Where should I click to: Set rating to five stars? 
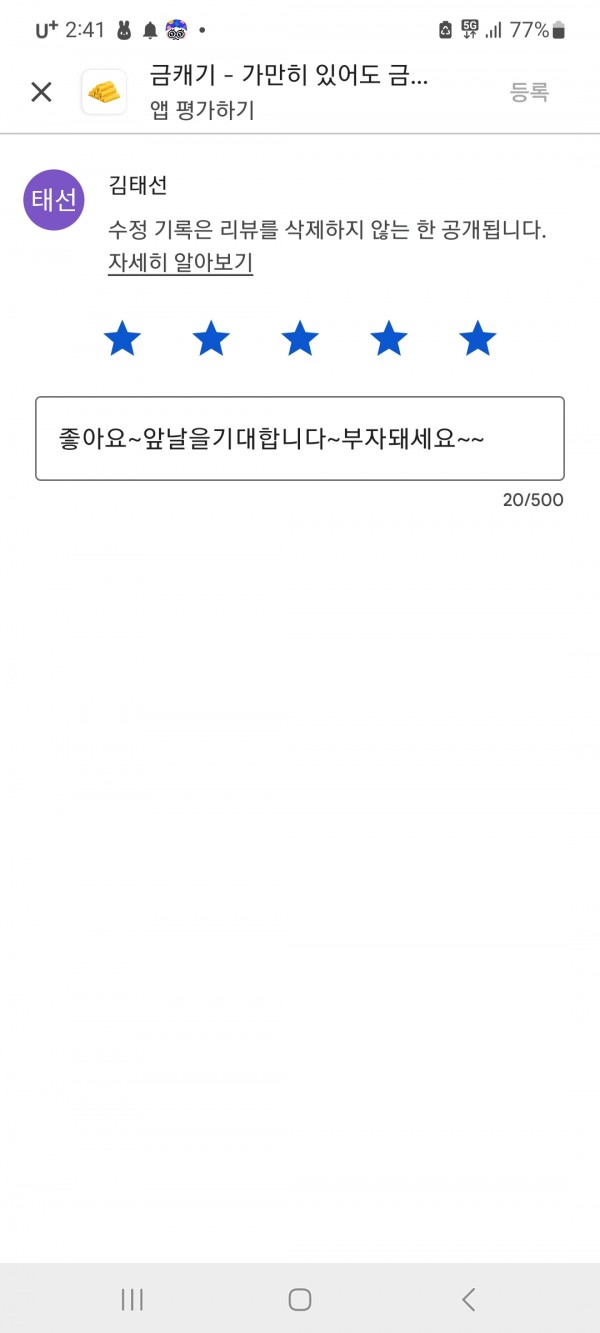(478, 339)
